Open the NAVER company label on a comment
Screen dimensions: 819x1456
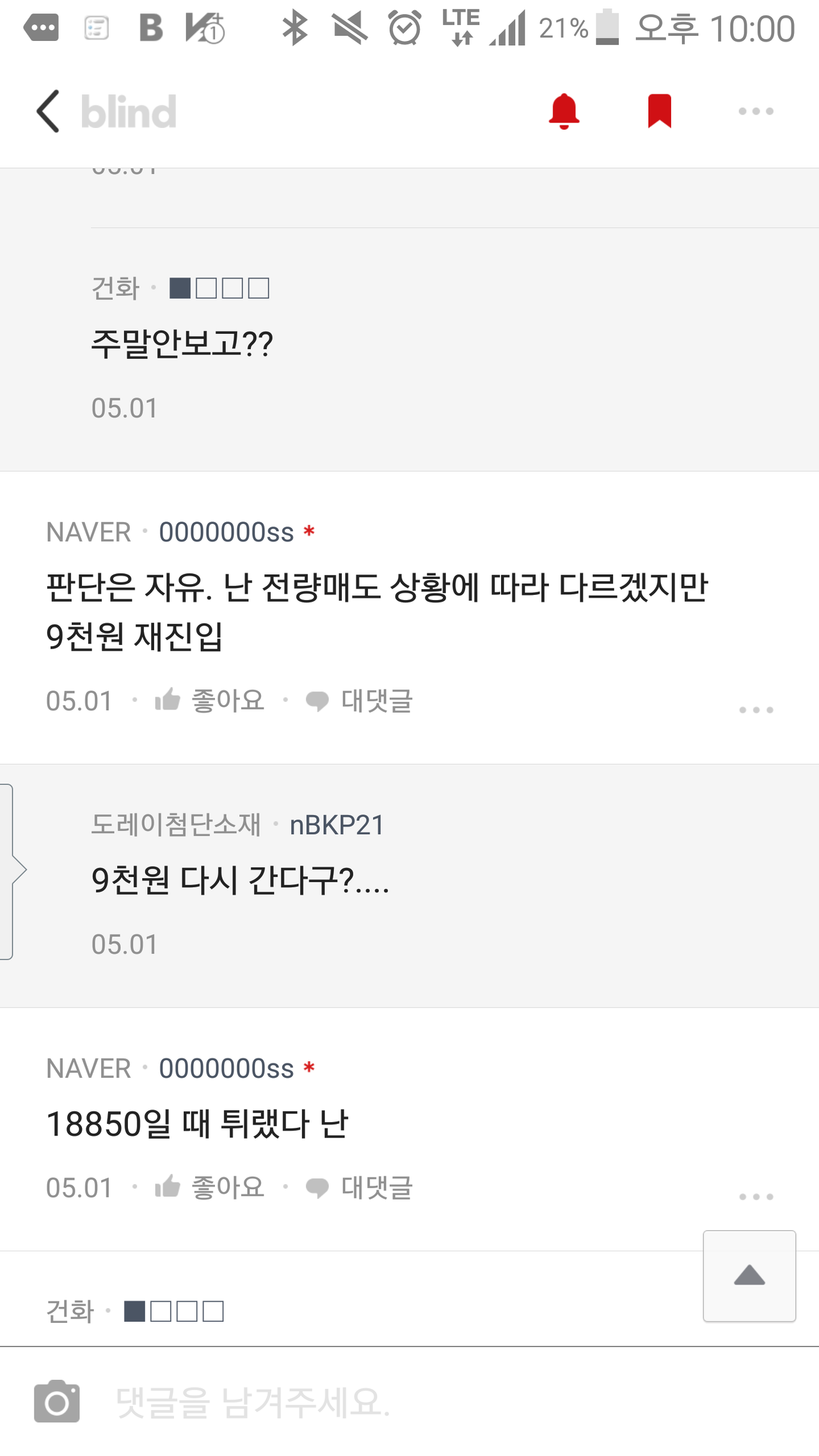tap(89, 532)
